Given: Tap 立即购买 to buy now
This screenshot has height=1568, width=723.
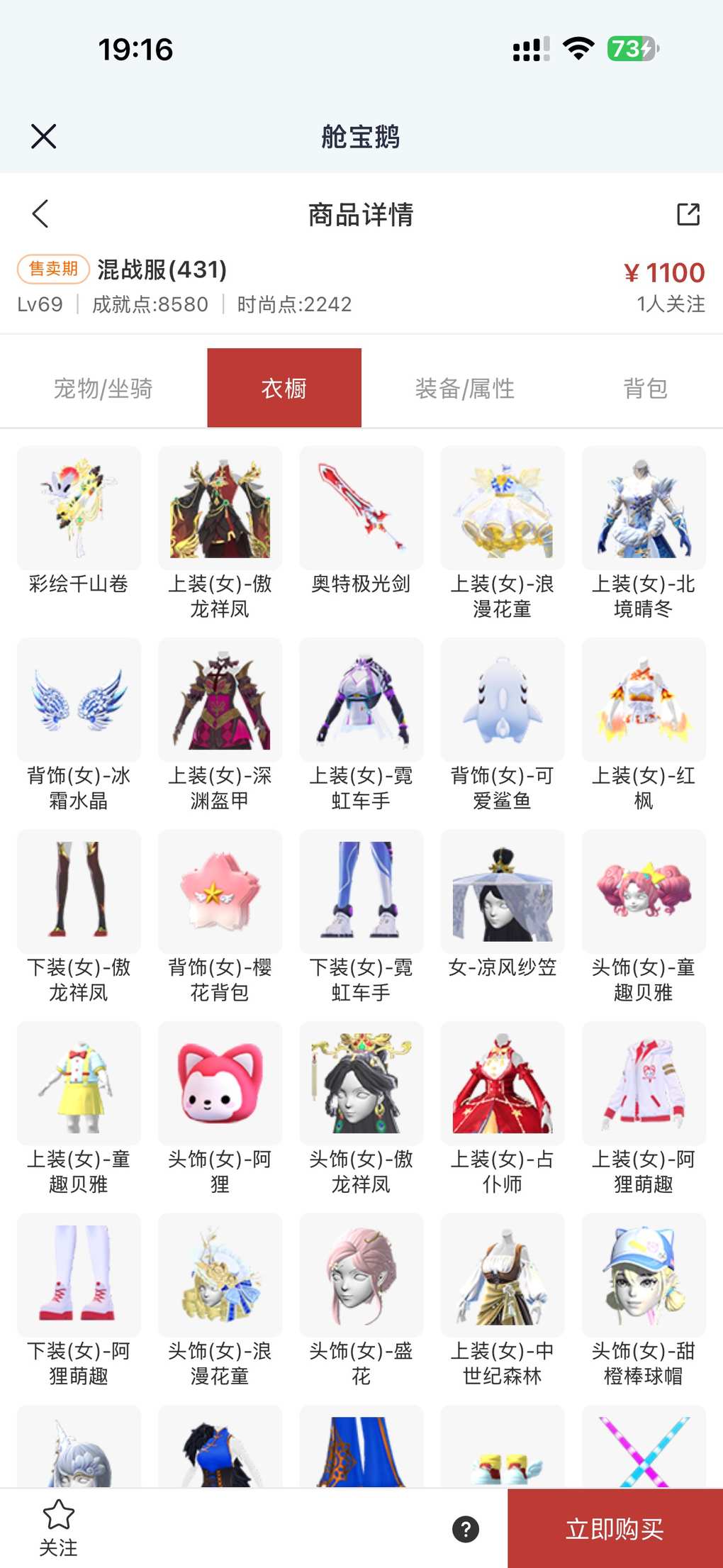Looking at the screenshot, I should (615, 1529).
